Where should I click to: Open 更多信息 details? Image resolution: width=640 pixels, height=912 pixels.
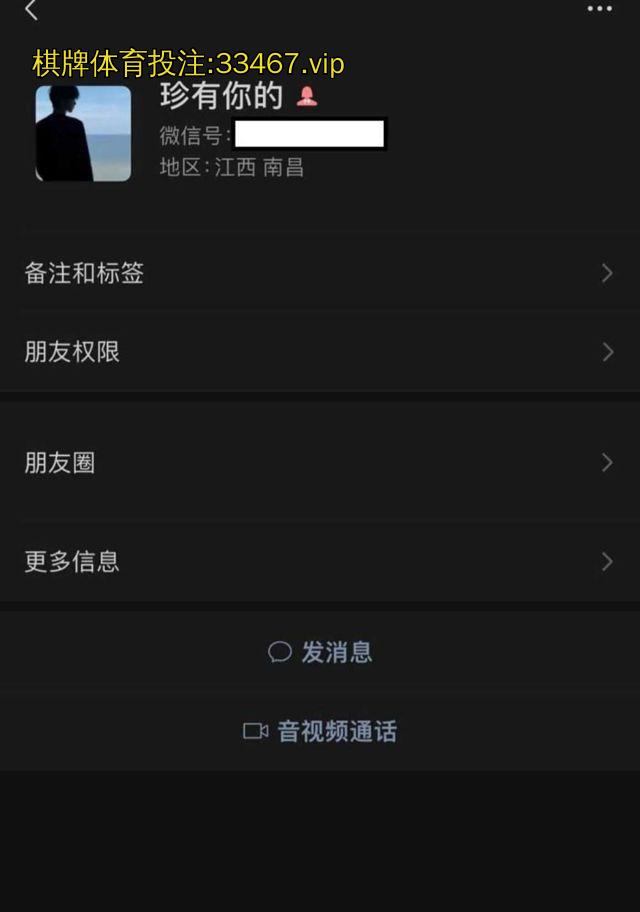320,561
